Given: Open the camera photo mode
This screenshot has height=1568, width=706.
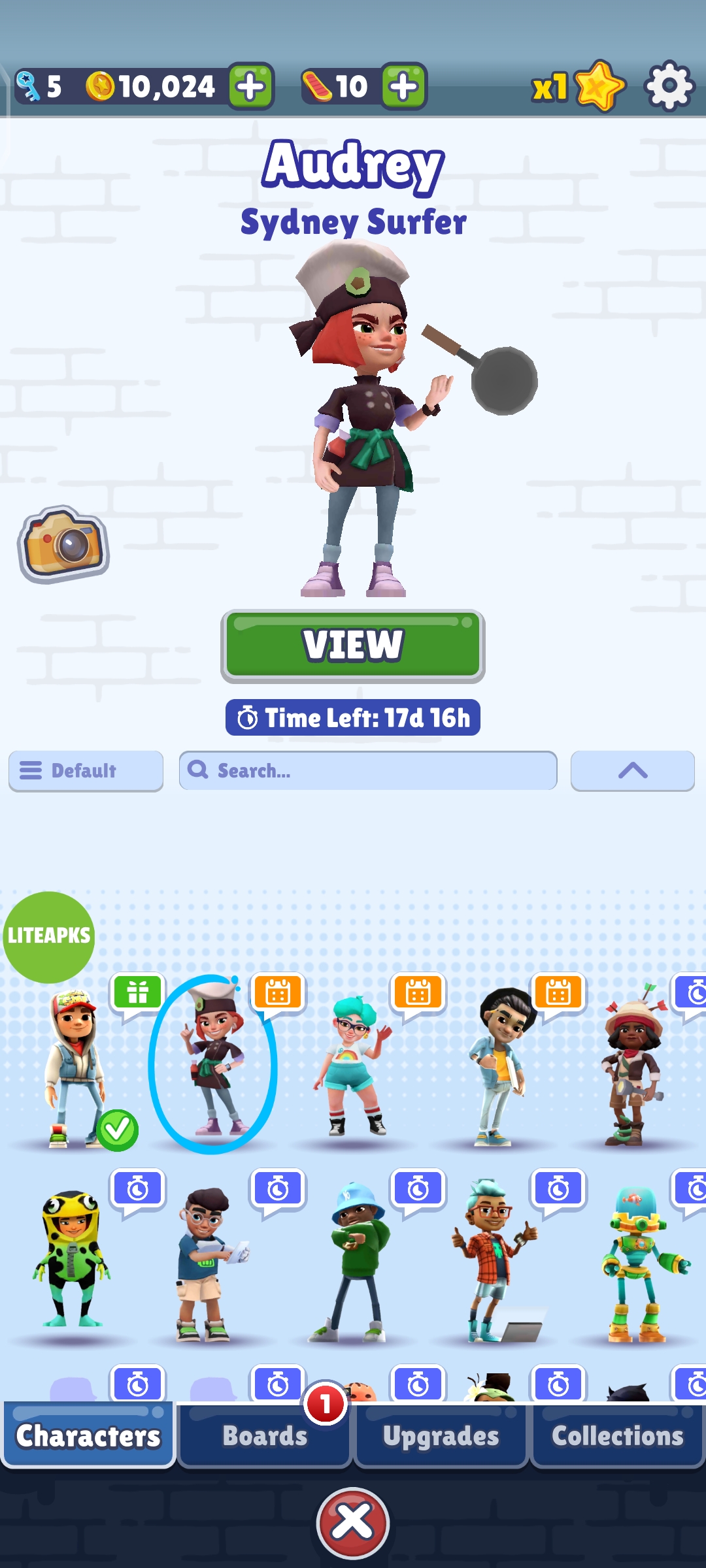Looking at the screenshot, I should coord(63,544).
